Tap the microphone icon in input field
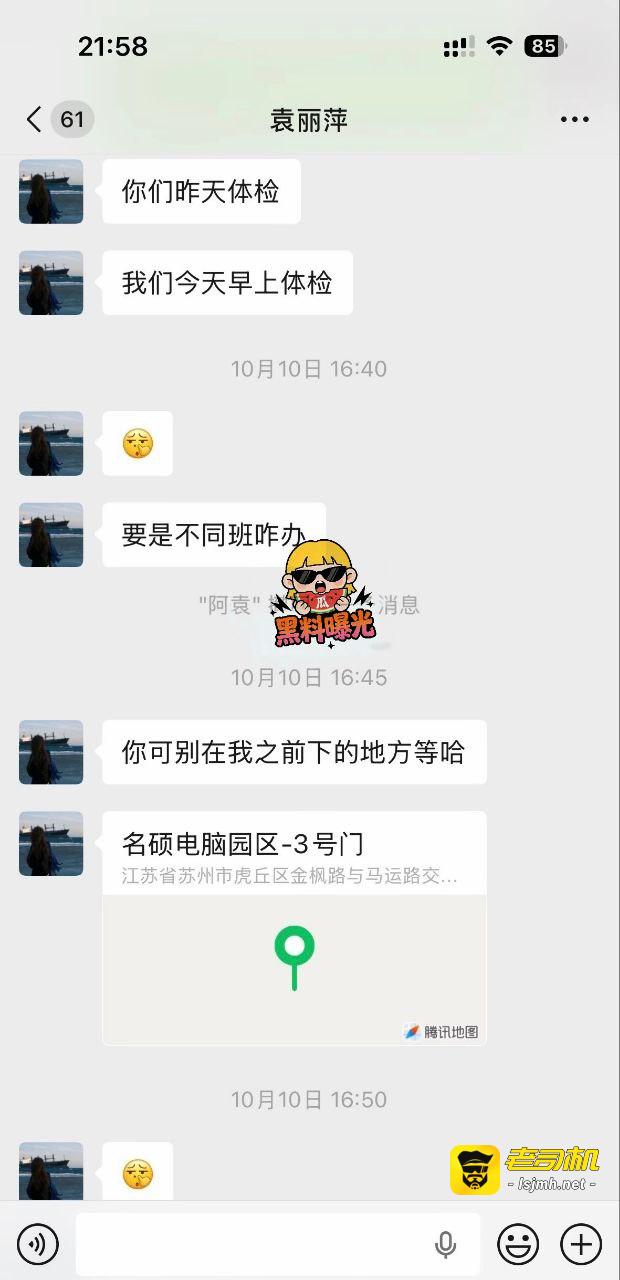Viewport: 620px width, 1280px height. click(x=446, y=1245)
